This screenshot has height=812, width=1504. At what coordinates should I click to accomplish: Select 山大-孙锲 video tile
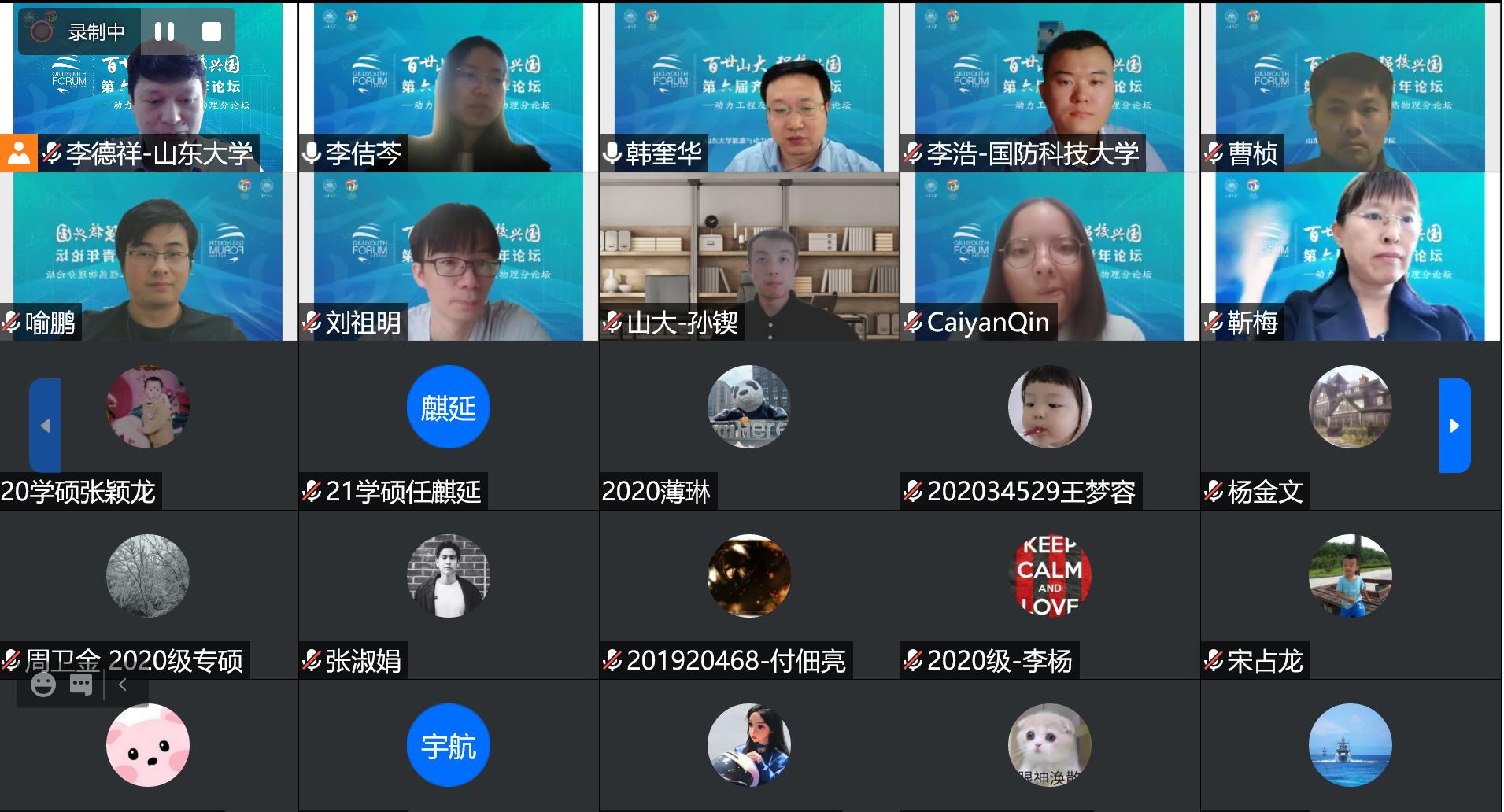pyautogui.click(x=748, y=256)
